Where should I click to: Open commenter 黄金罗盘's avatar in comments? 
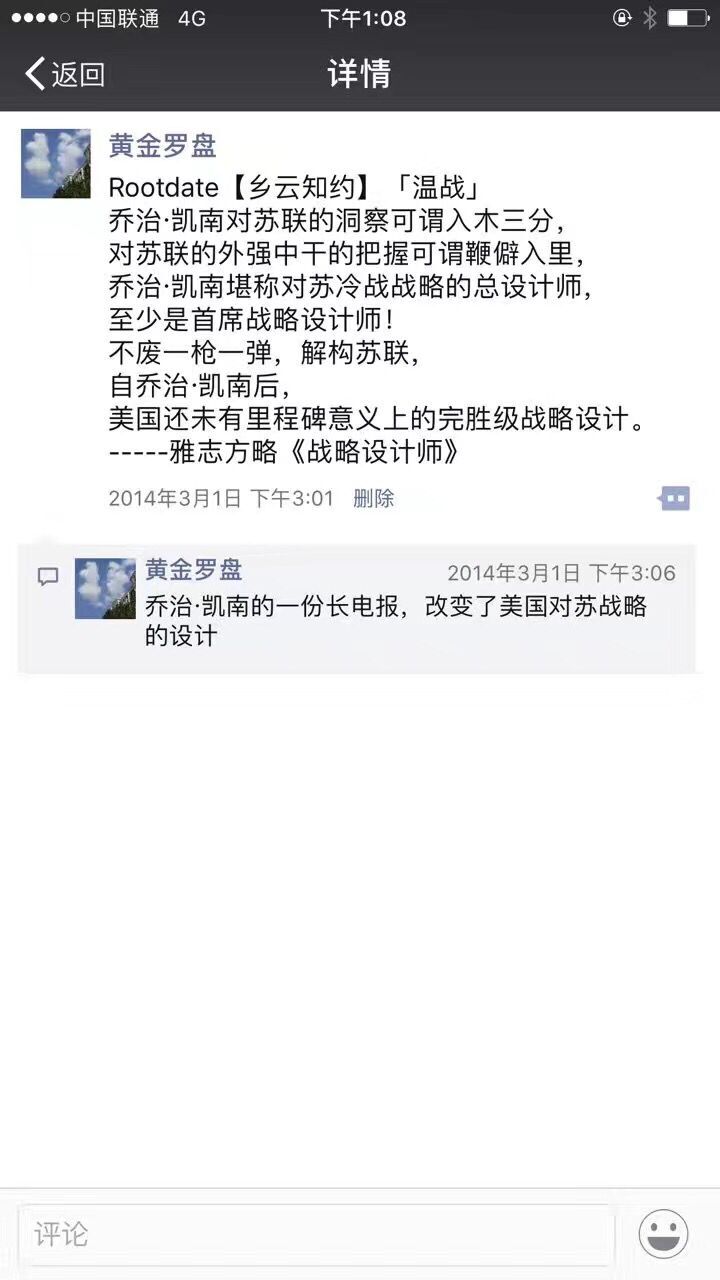[x=105, y=588]
